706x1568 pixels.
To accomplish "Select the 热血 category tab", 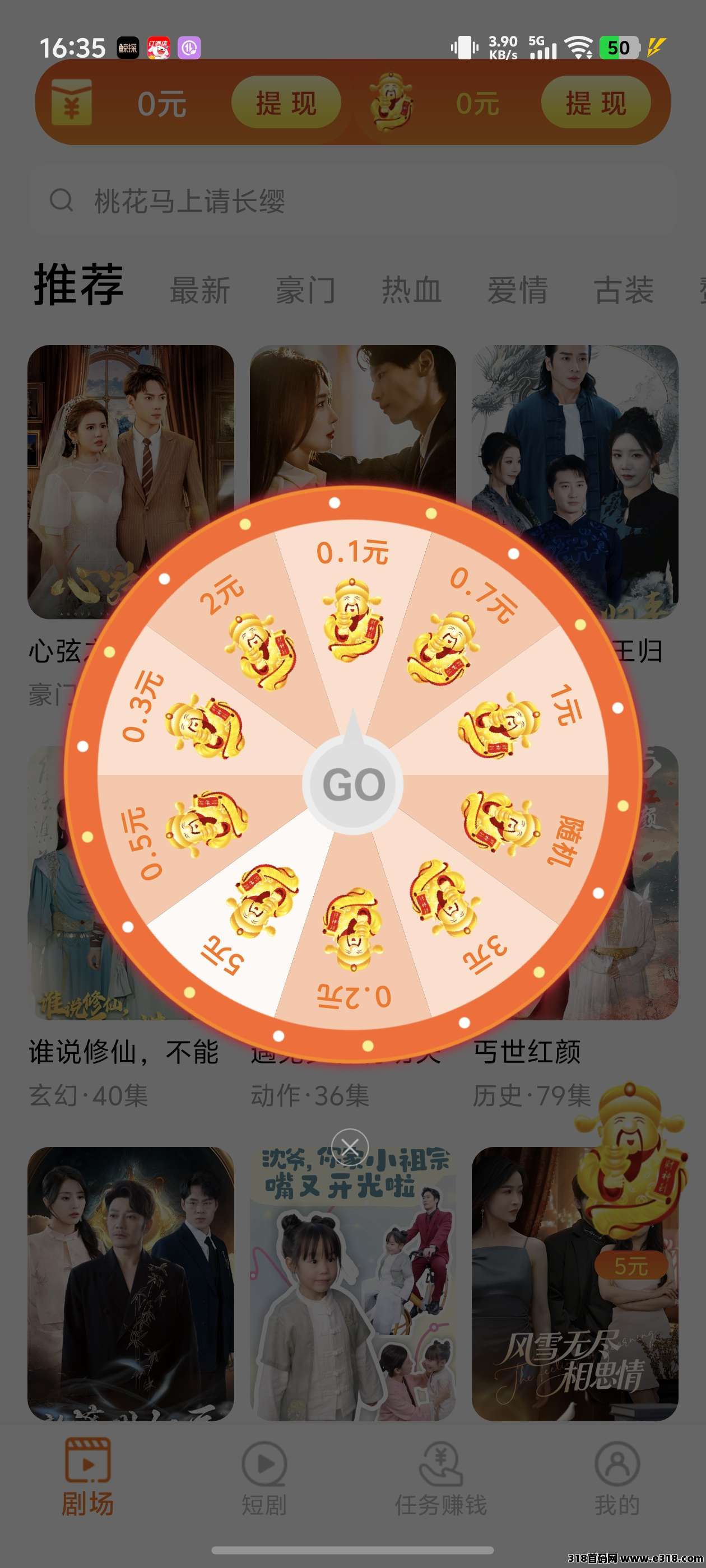I will pyautogui.click(x=411, y=290).
